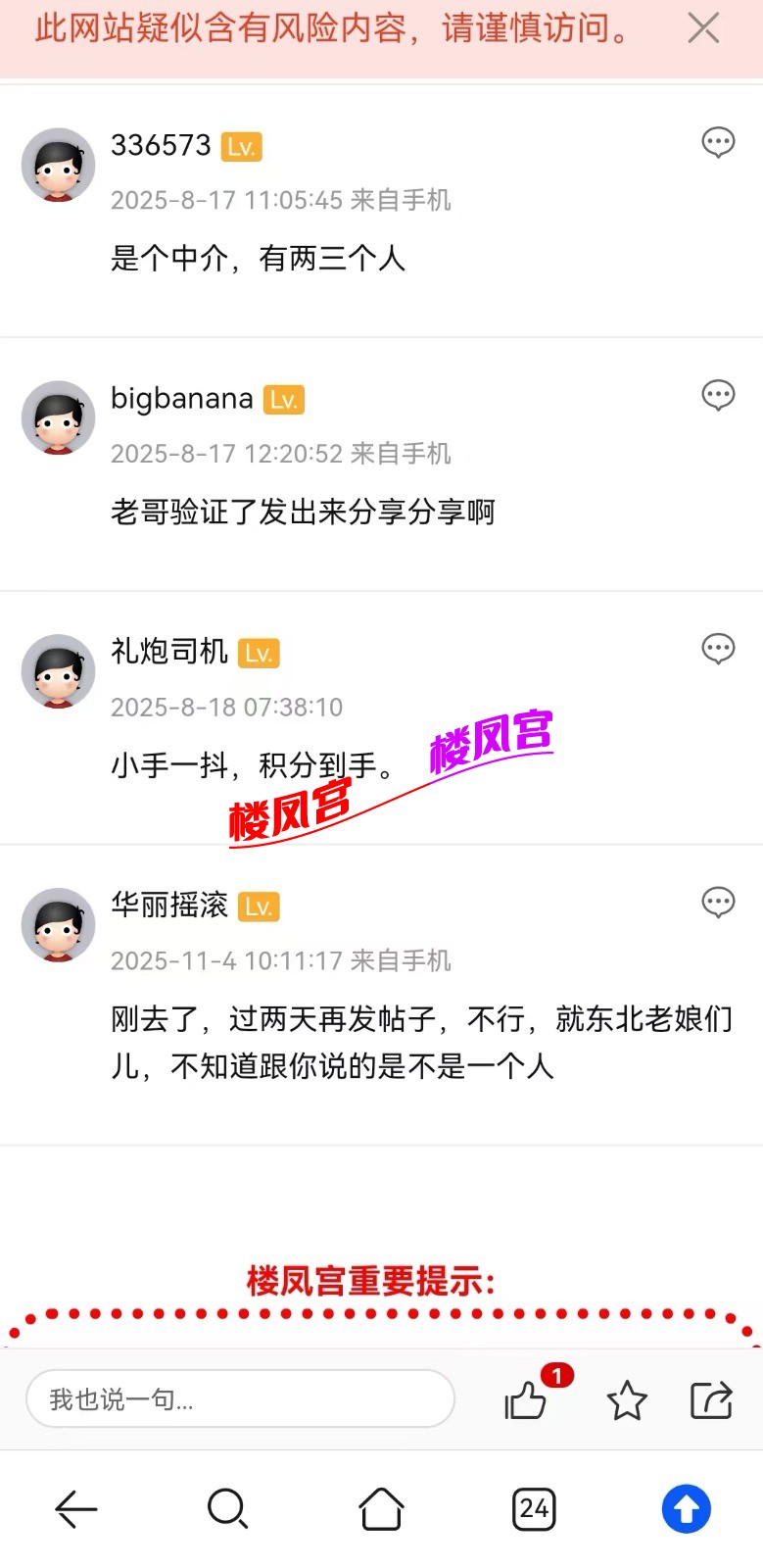Open 礼炮司机's profile avatar
The width and height of the screenshot is (763, 1568).
[59, 671]
